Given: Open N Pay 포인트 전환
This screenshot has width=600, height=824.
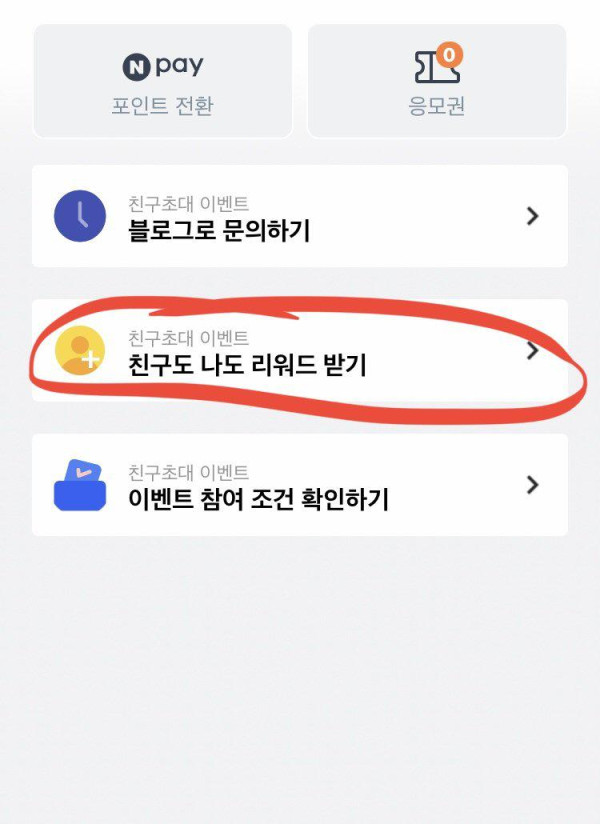Looking at the screenshot, I should pyautogui.click(x=162, y=82).
